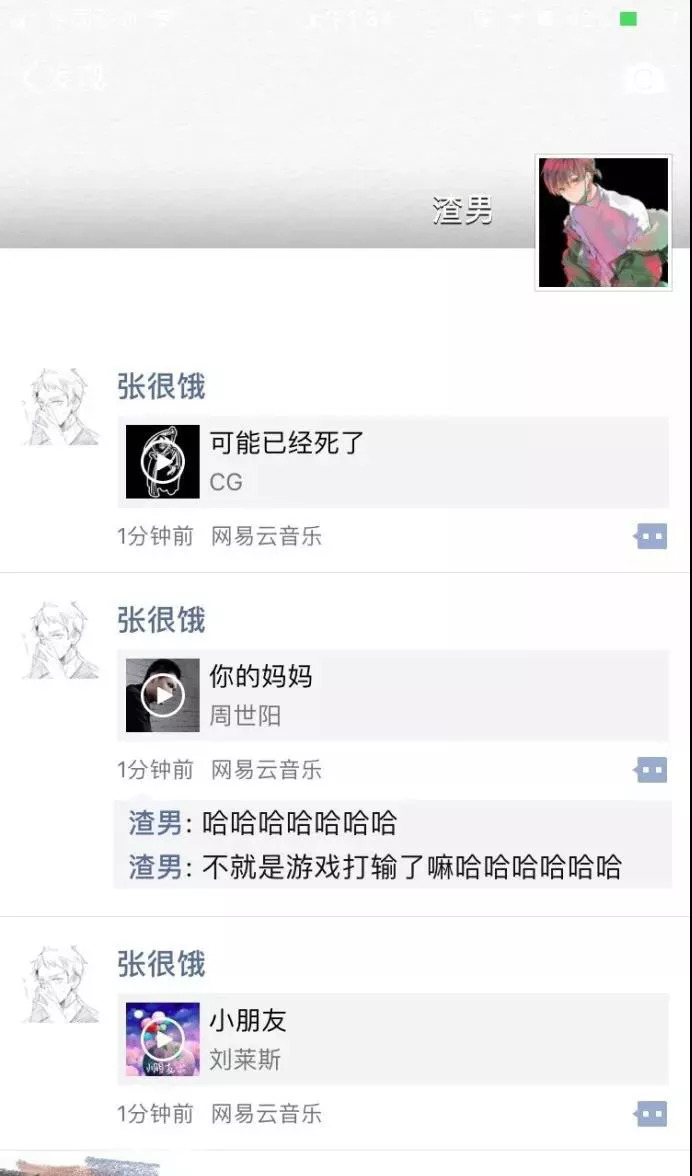
Task: Reply to 渣男's first comment 哈哈哈哈哈哈哈
Action: pyautogui.click(x=298, y=823)
